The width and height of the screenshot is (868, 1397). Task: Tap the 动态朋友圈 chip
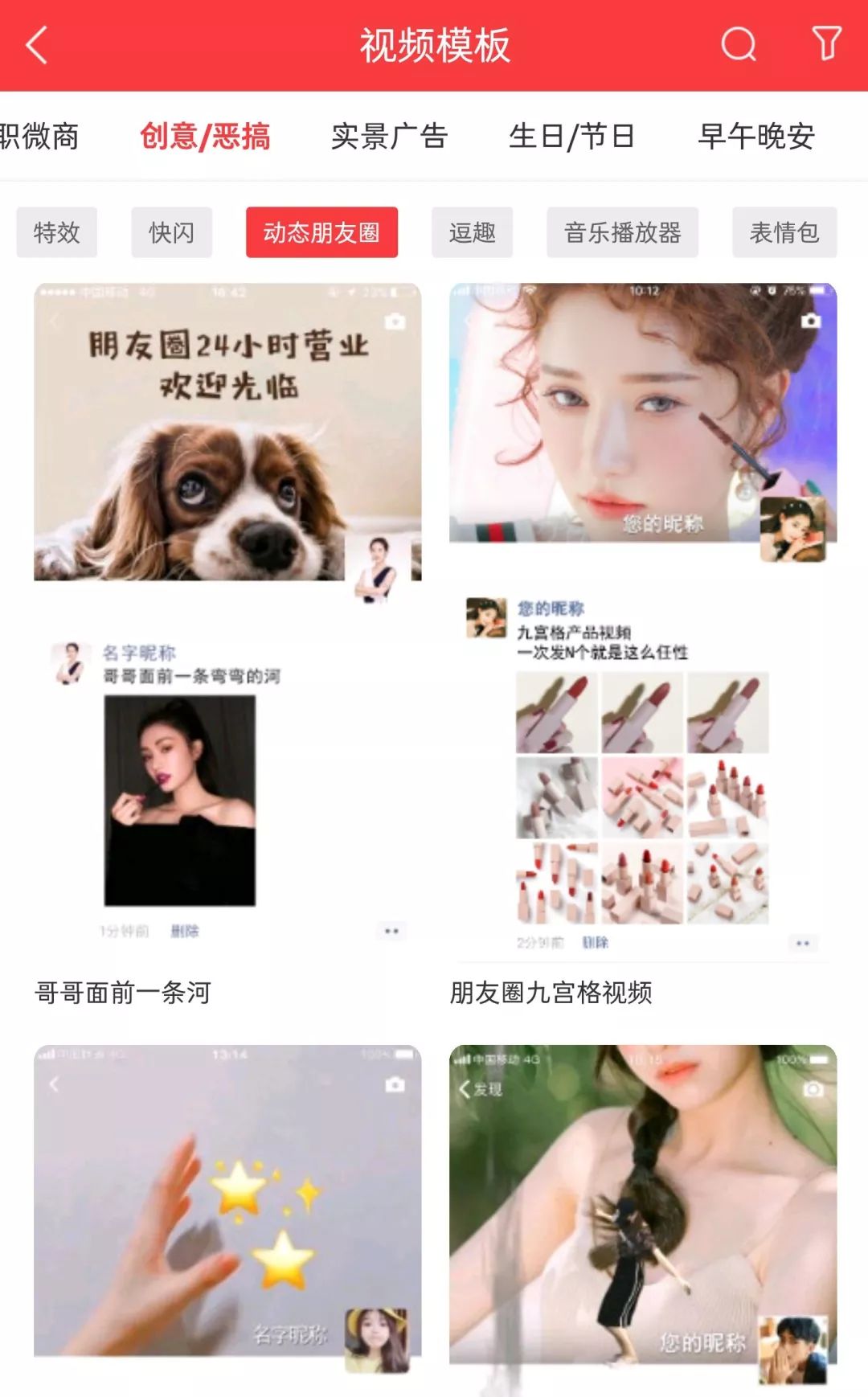pyautogui.click(x=321, y=232)
